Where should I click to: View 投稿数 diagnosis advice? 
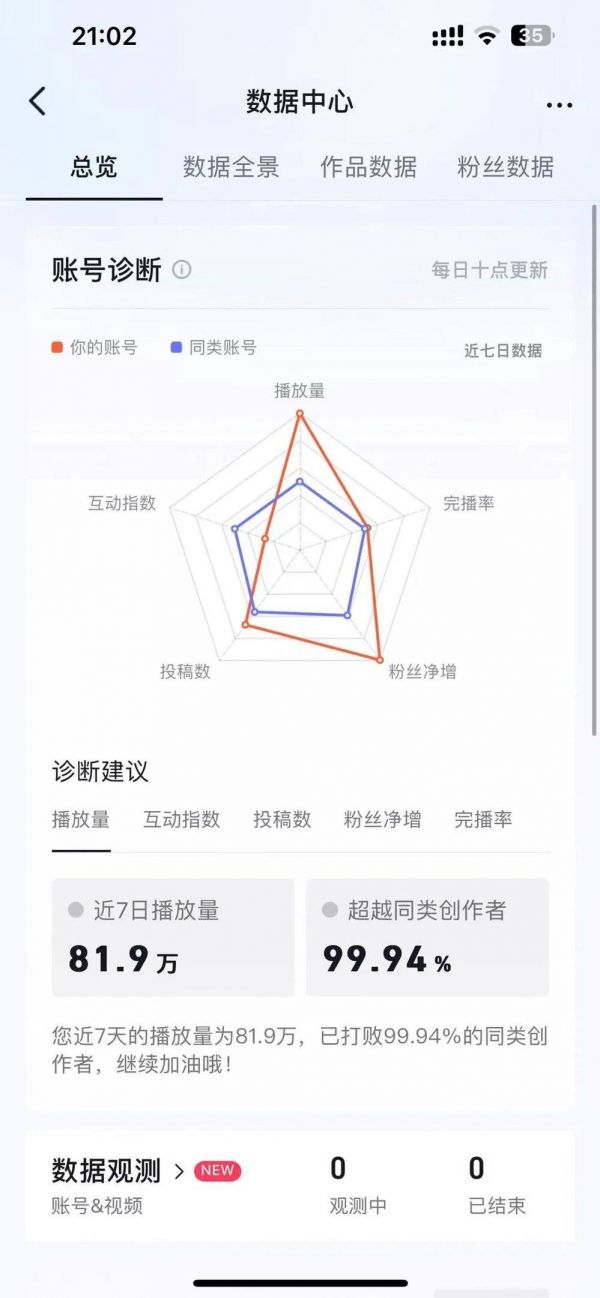(x=282, y=820)
